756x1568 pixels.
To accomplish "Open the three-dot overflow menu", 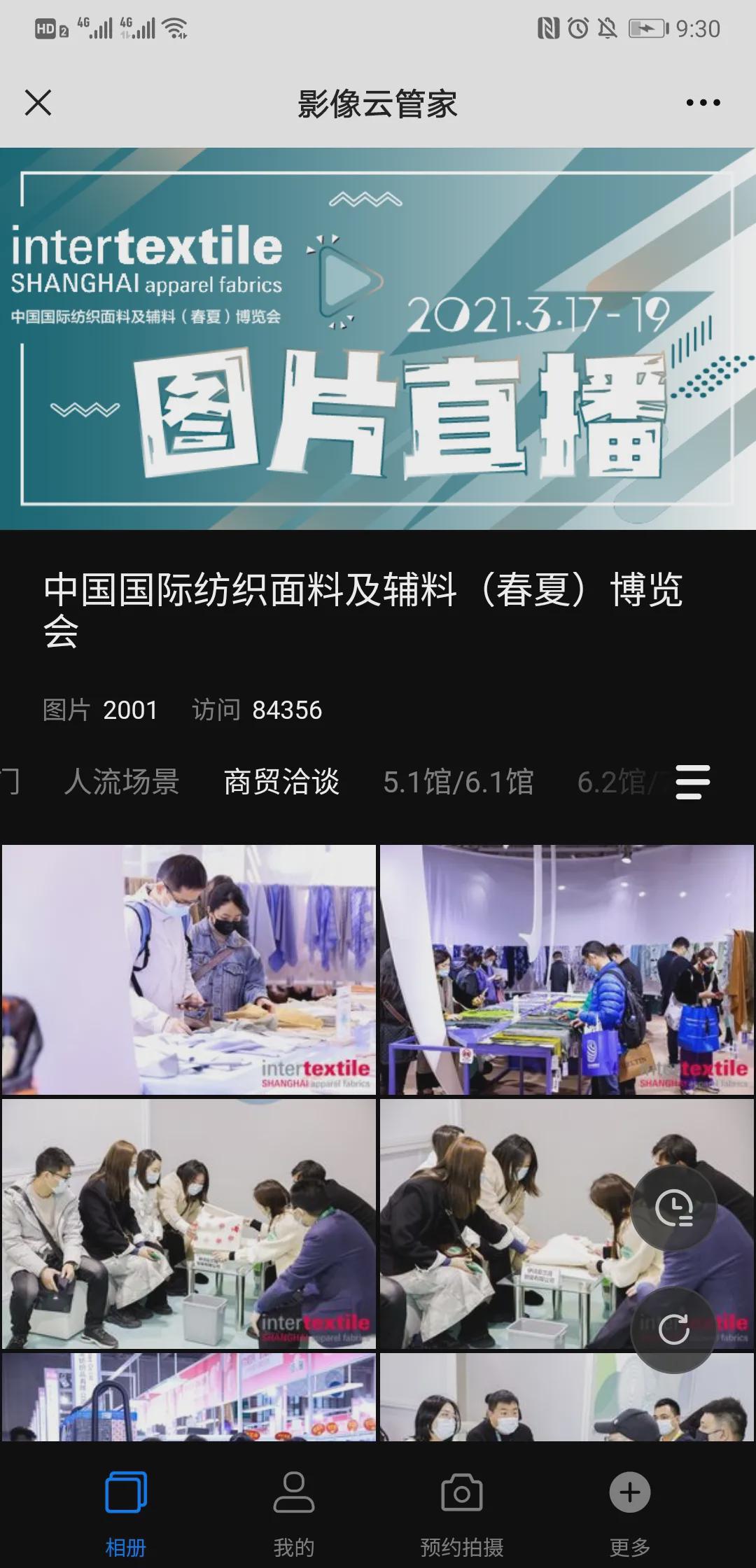I will [x=702, y=103].
